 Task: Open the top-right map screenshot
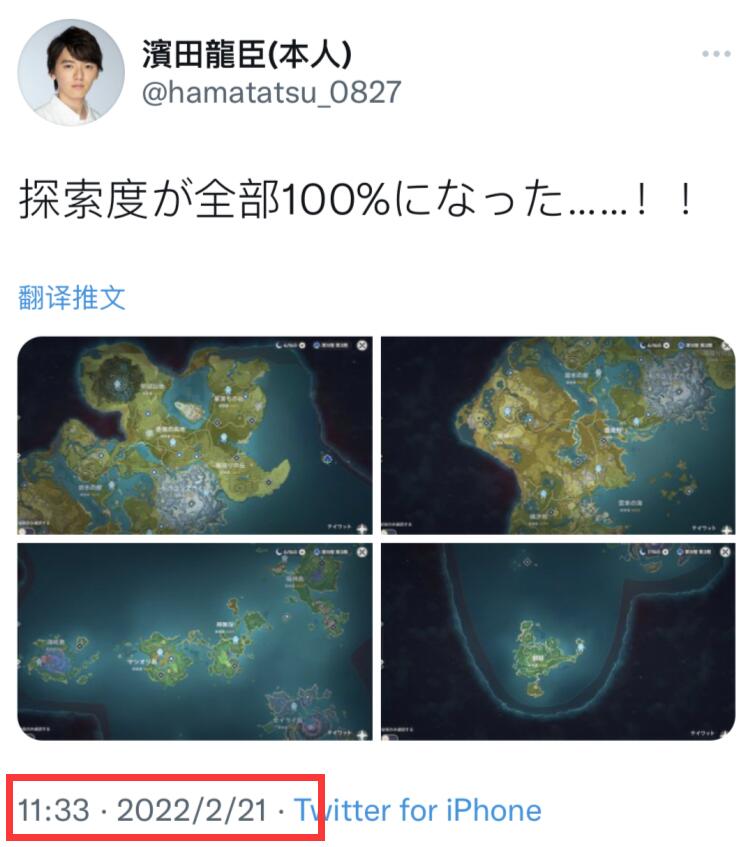click(558, 435)
